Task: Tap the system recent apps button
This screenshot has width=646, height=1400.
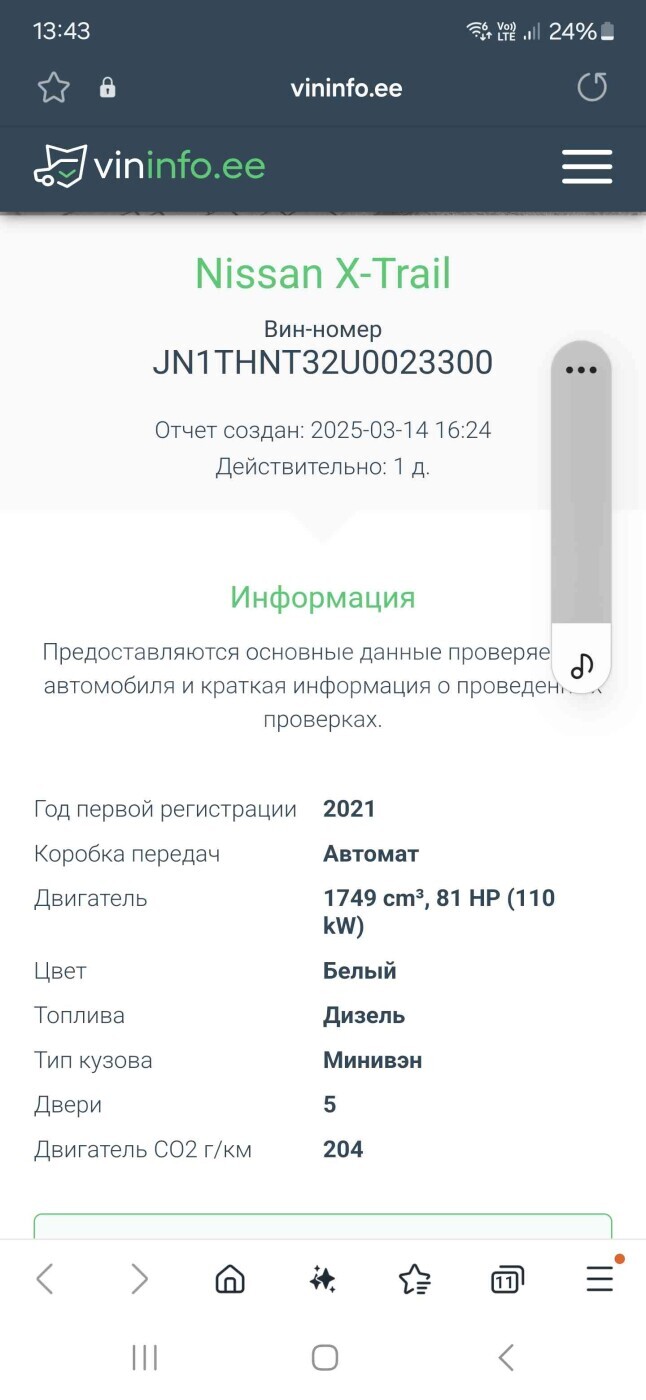Action: 145,1357
